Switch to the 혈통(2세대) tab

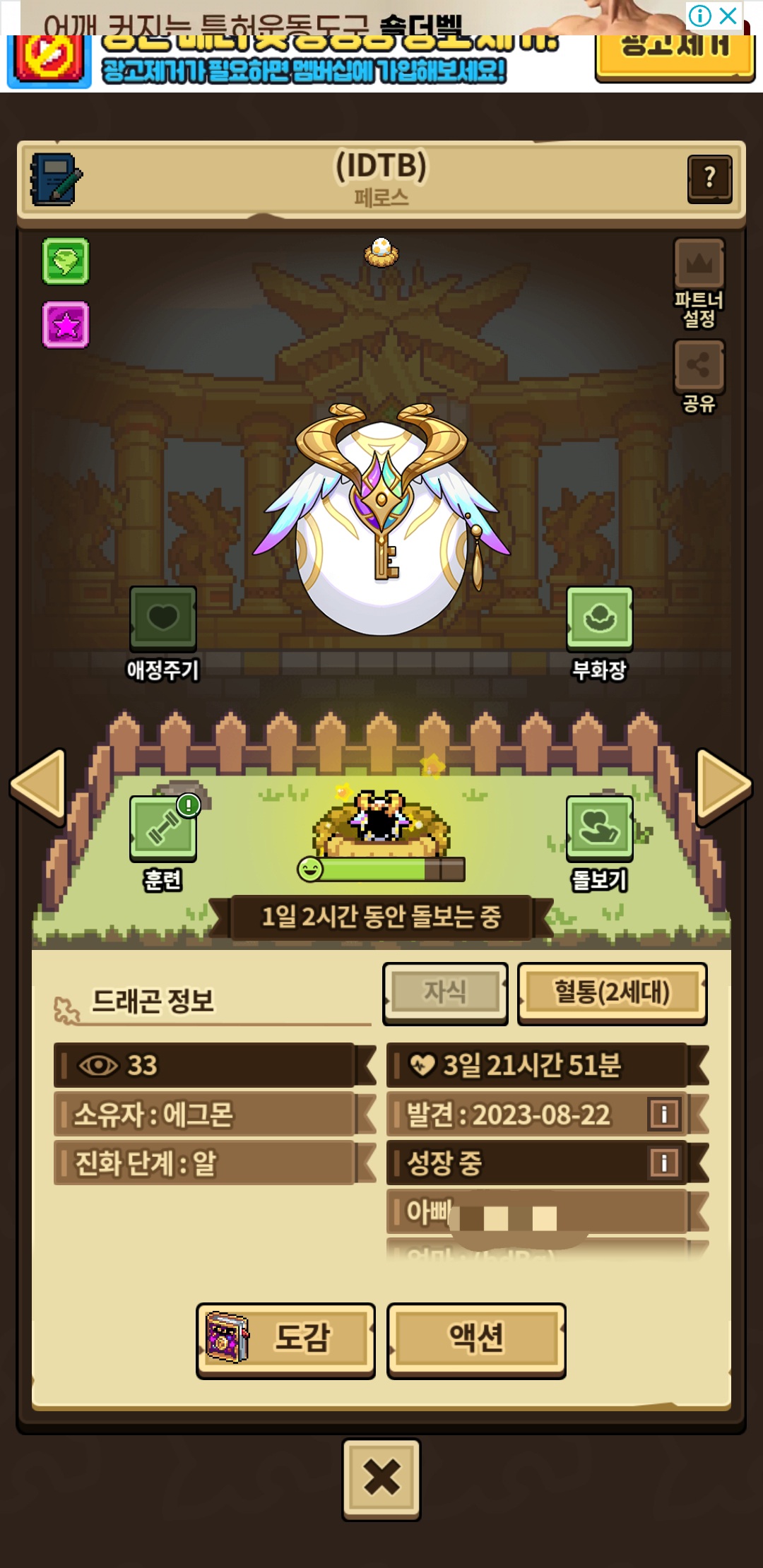pos(612,992)
